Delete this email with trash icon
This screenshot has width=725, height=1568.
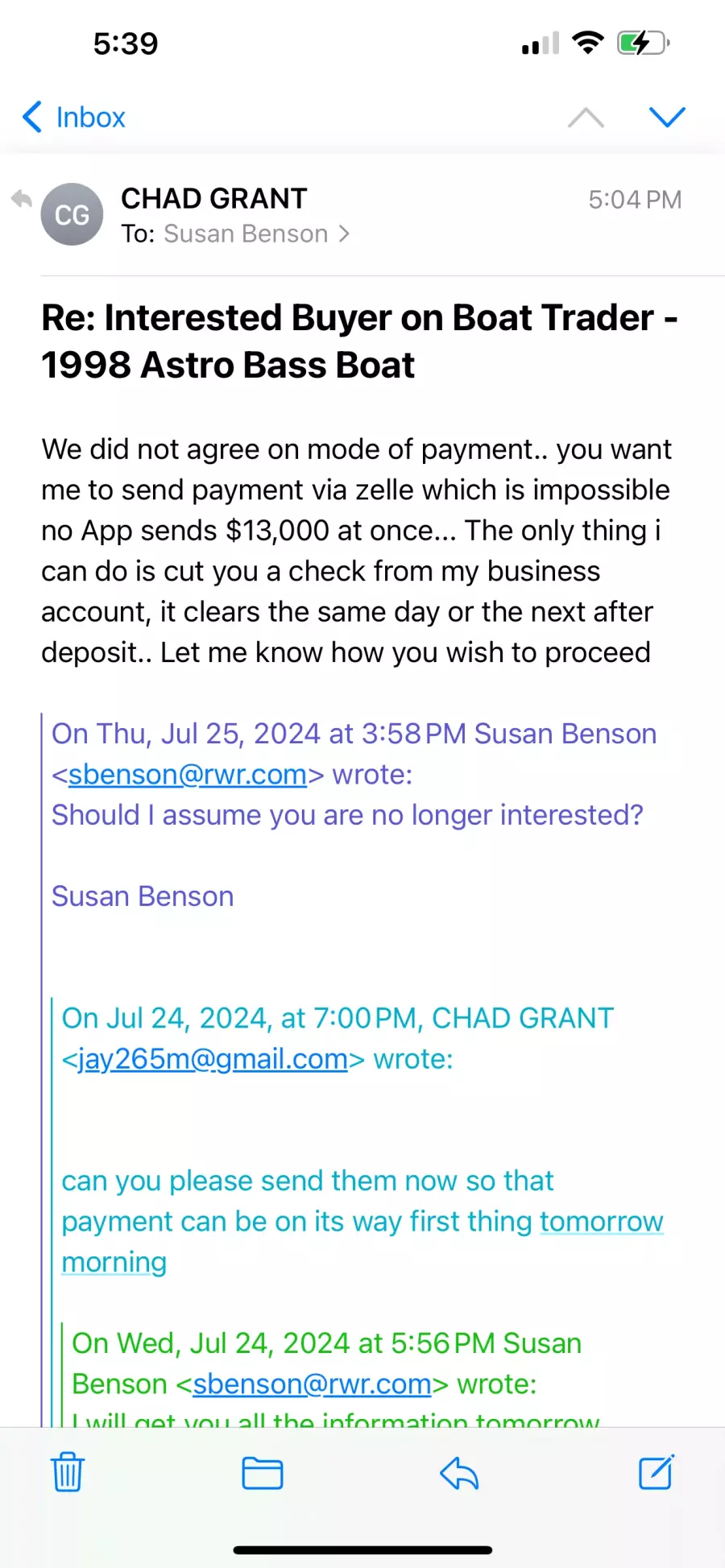pos(68,1472)
